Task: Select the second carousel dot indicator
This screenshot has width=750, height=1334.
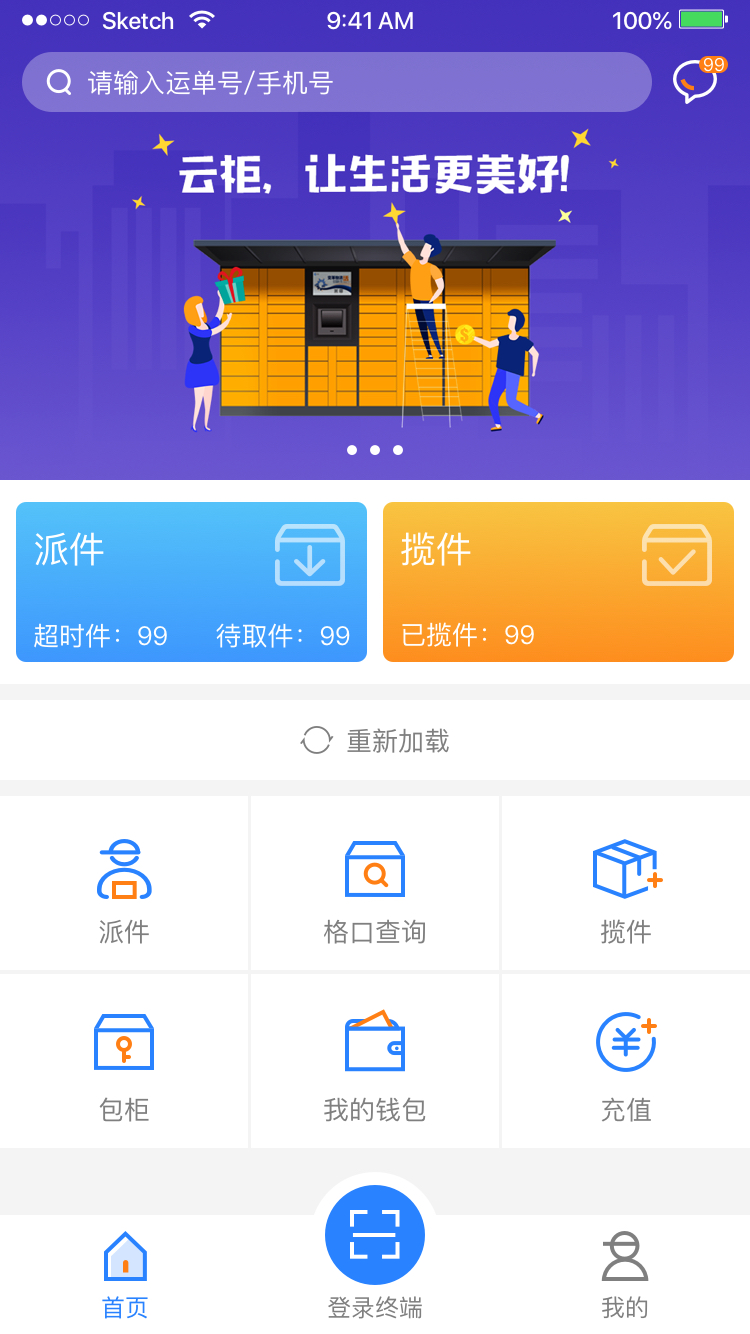Action: click(x=375, y=450)
